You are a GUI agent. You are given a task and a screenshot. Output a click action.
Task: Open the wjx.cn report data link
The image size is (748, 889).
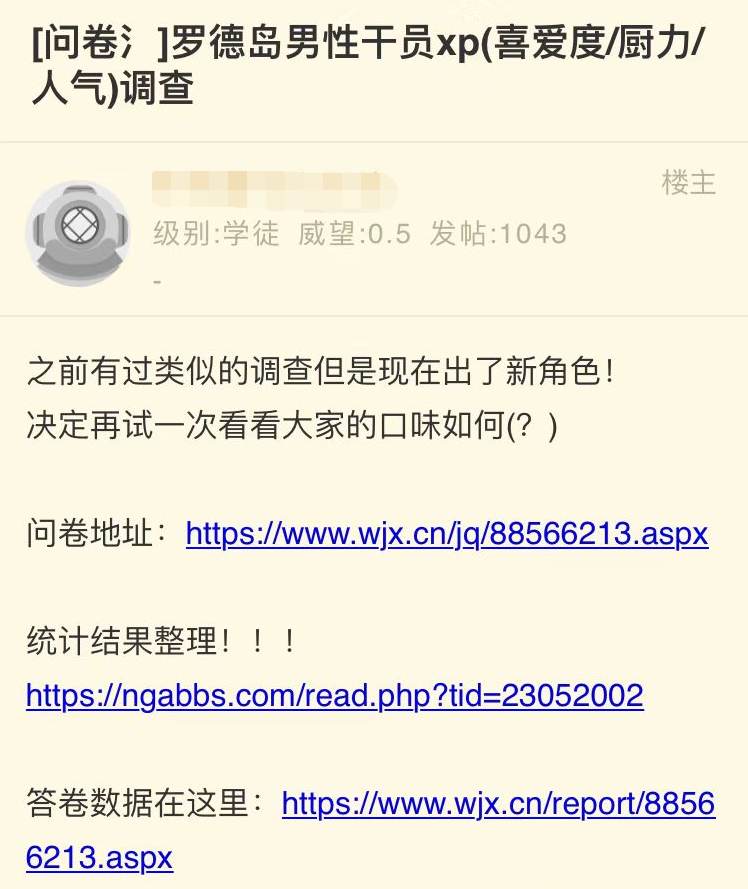click(498, 804)
